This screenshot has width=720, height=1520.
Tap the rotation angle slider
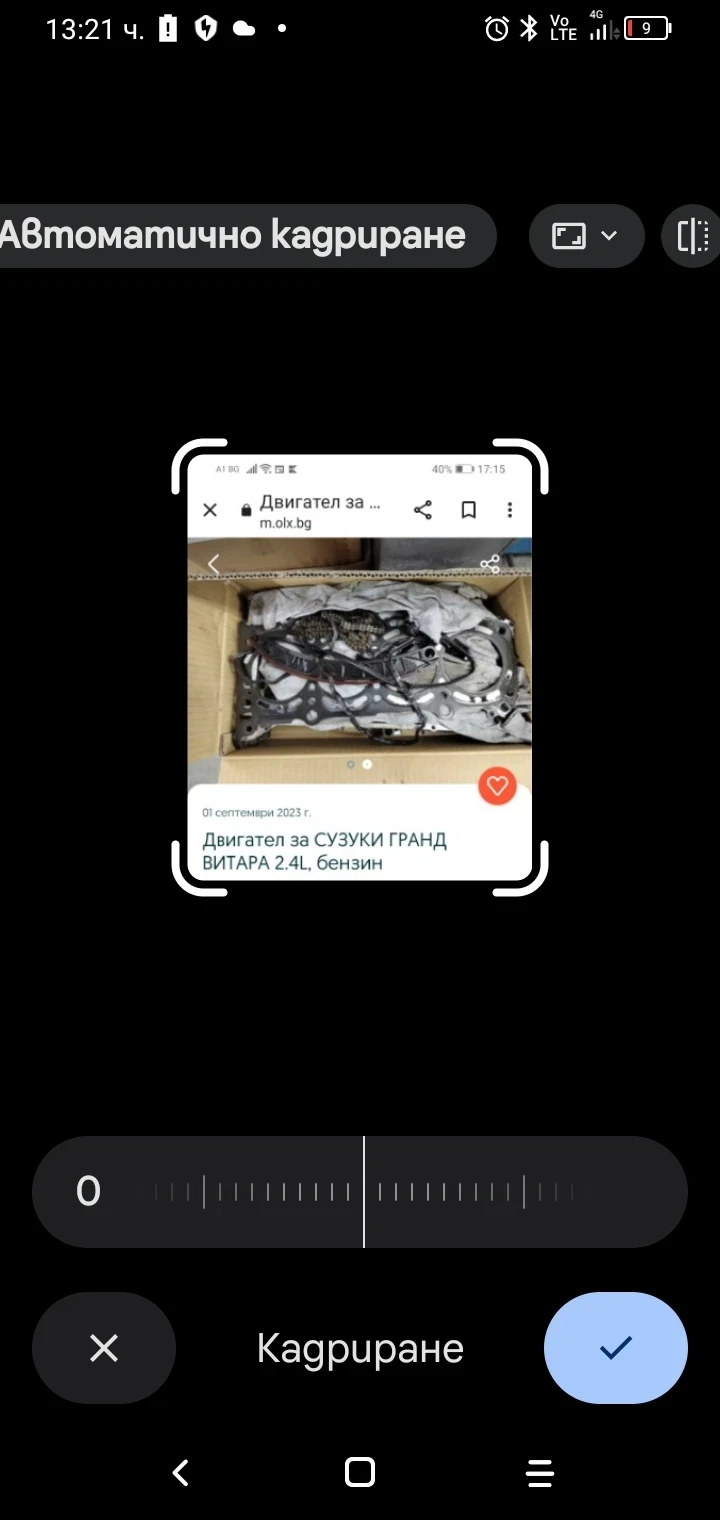point(363,1191)
